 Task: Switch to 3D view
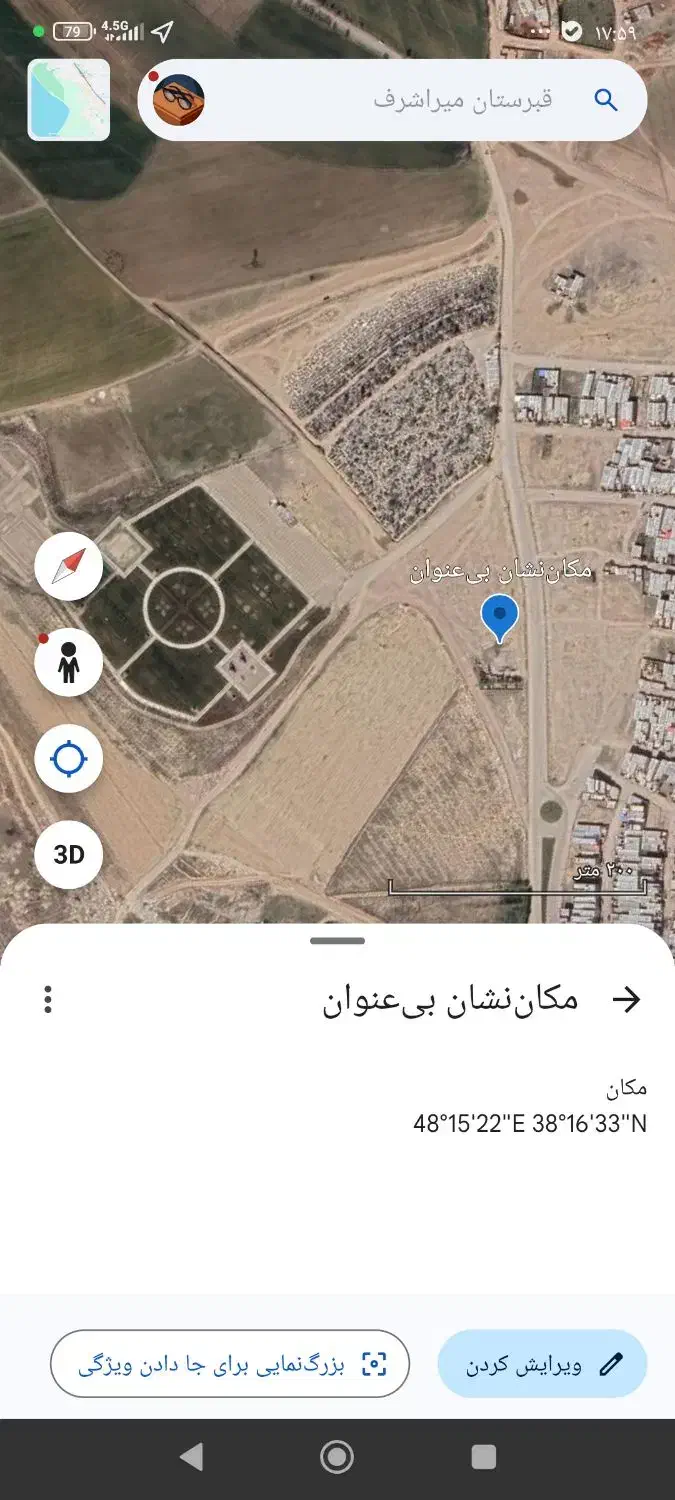[69, 855]
